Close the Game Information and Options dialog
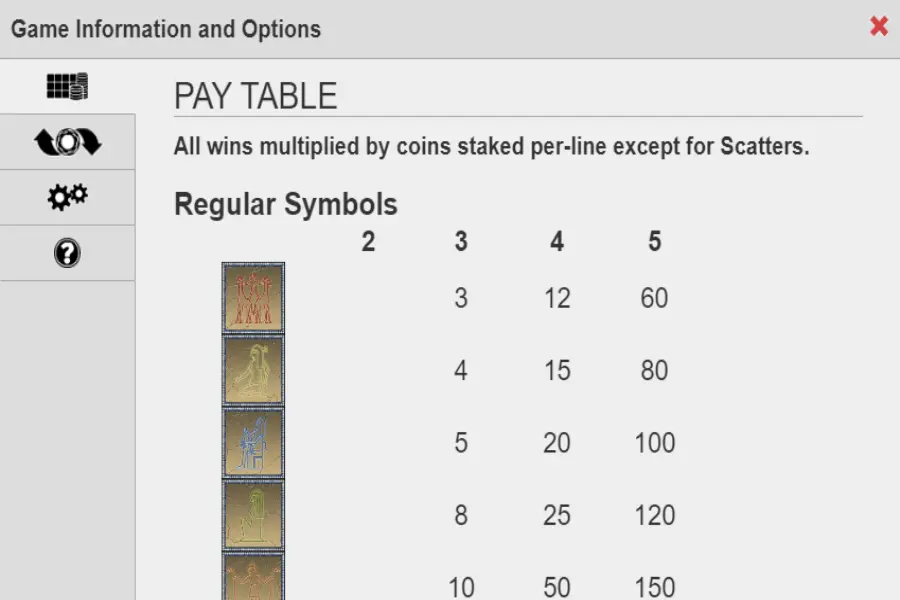The width and height of the screenshot is (900, 600). pyautogui.click(x=879, y=27)
